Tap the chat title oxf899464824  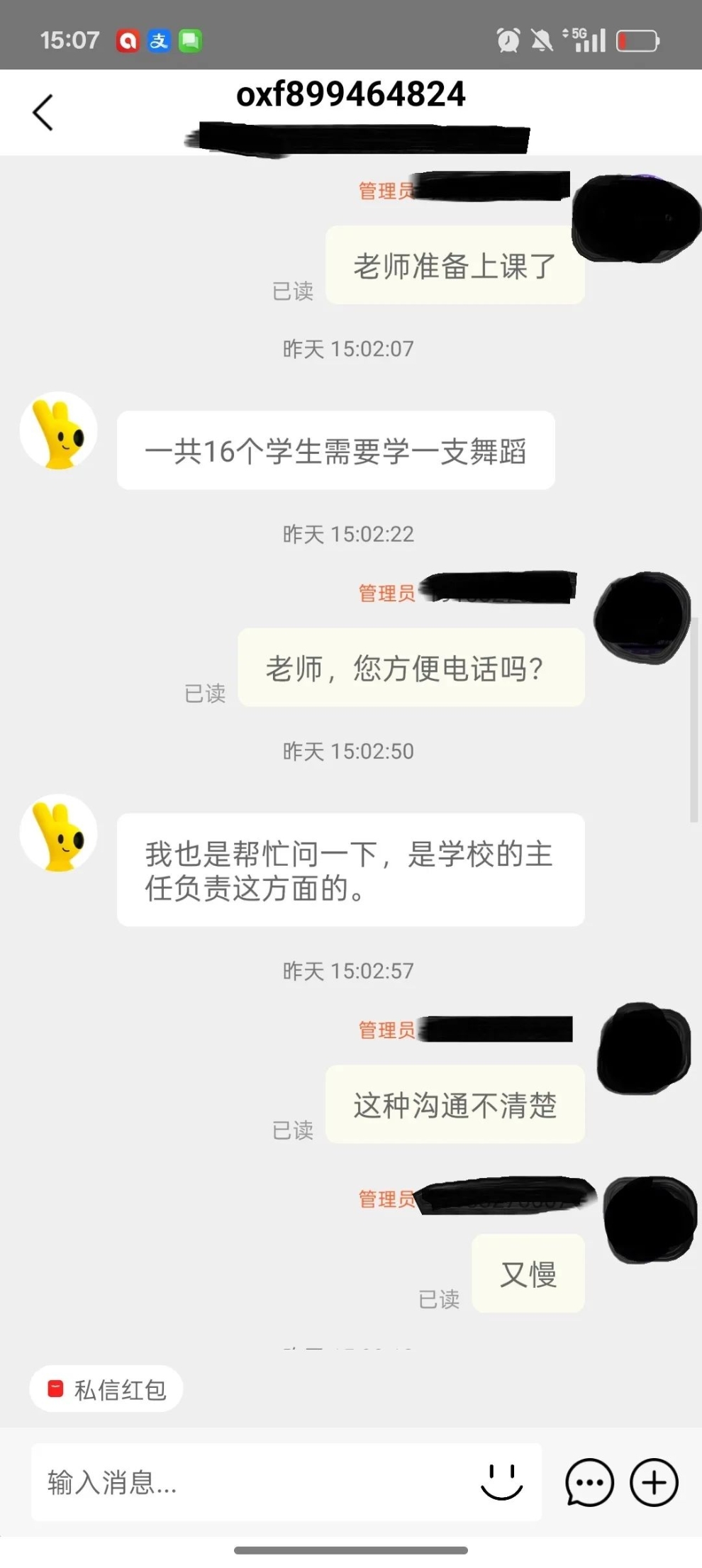(x=350, y=94)
